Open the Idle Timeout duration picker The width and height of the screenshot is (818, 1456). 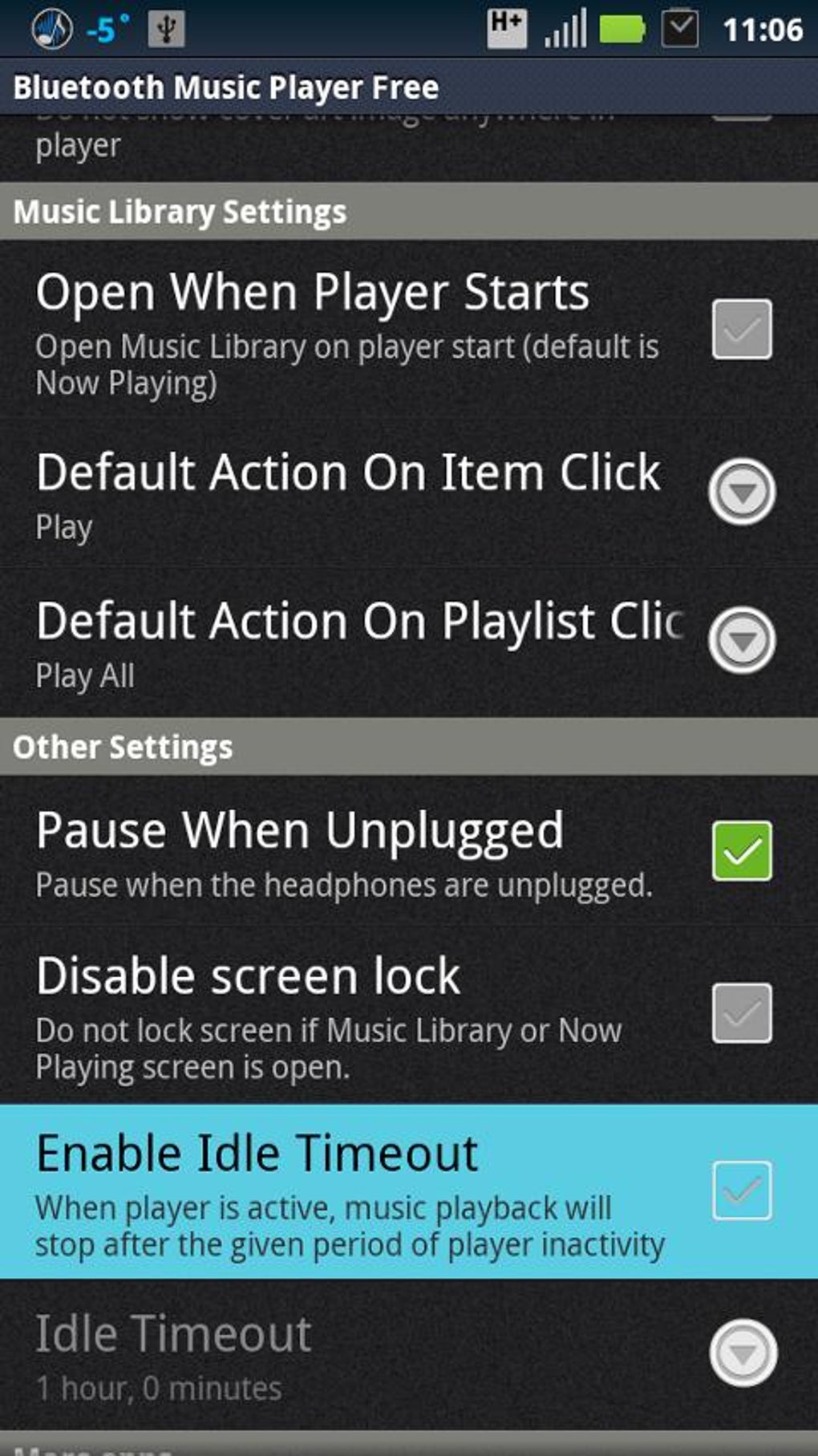(x=743, y=1353)
